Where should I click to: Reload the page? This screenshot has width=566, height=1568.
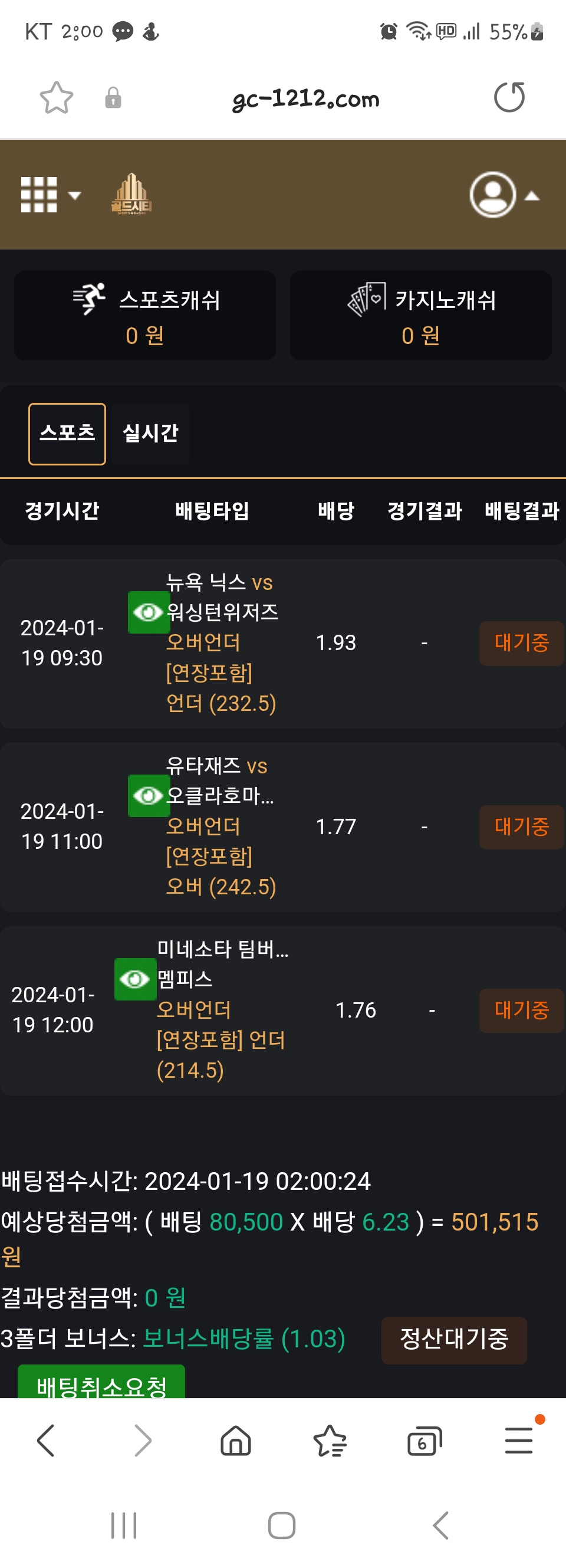point(509,97)
